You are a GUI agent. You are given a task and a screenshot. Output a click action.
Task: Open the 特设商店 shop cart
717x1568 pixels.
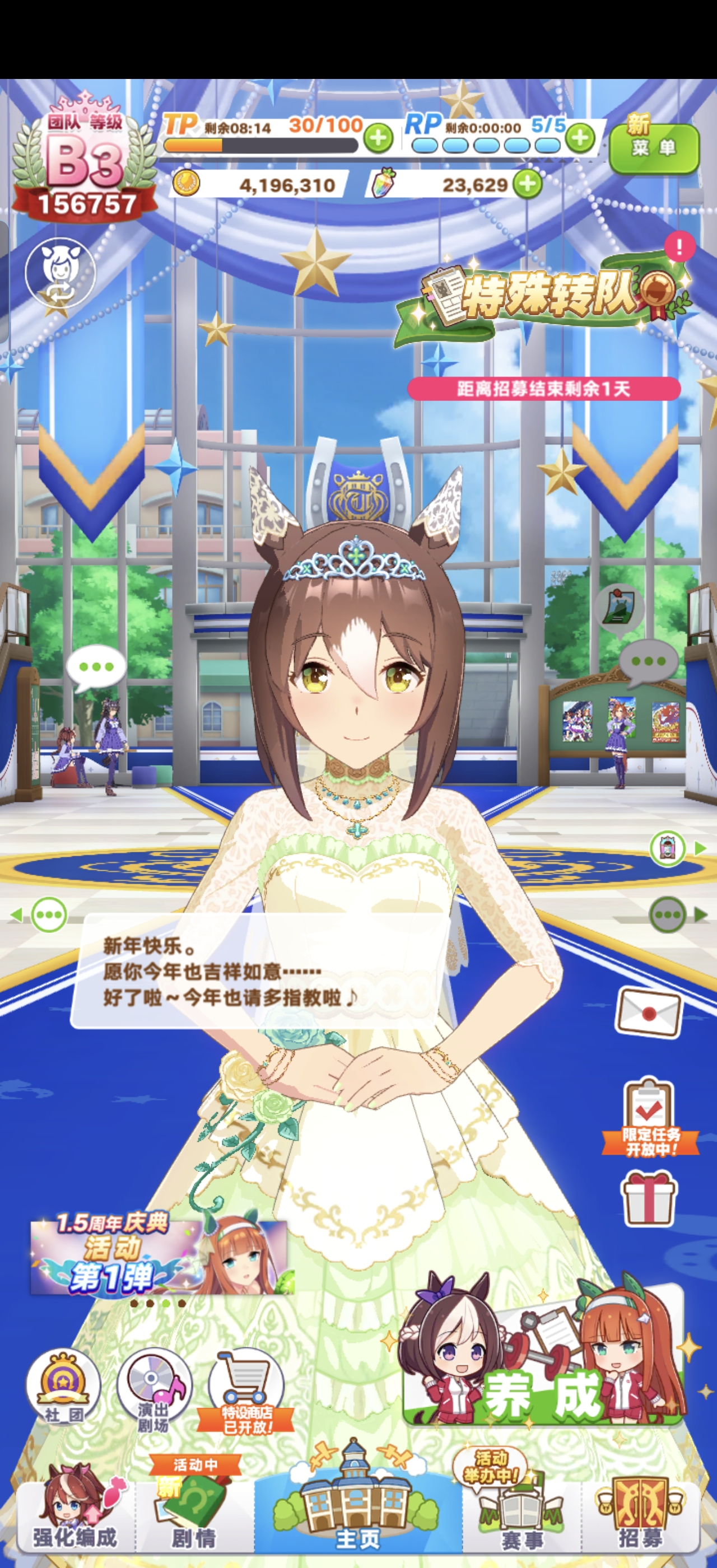246,1389
